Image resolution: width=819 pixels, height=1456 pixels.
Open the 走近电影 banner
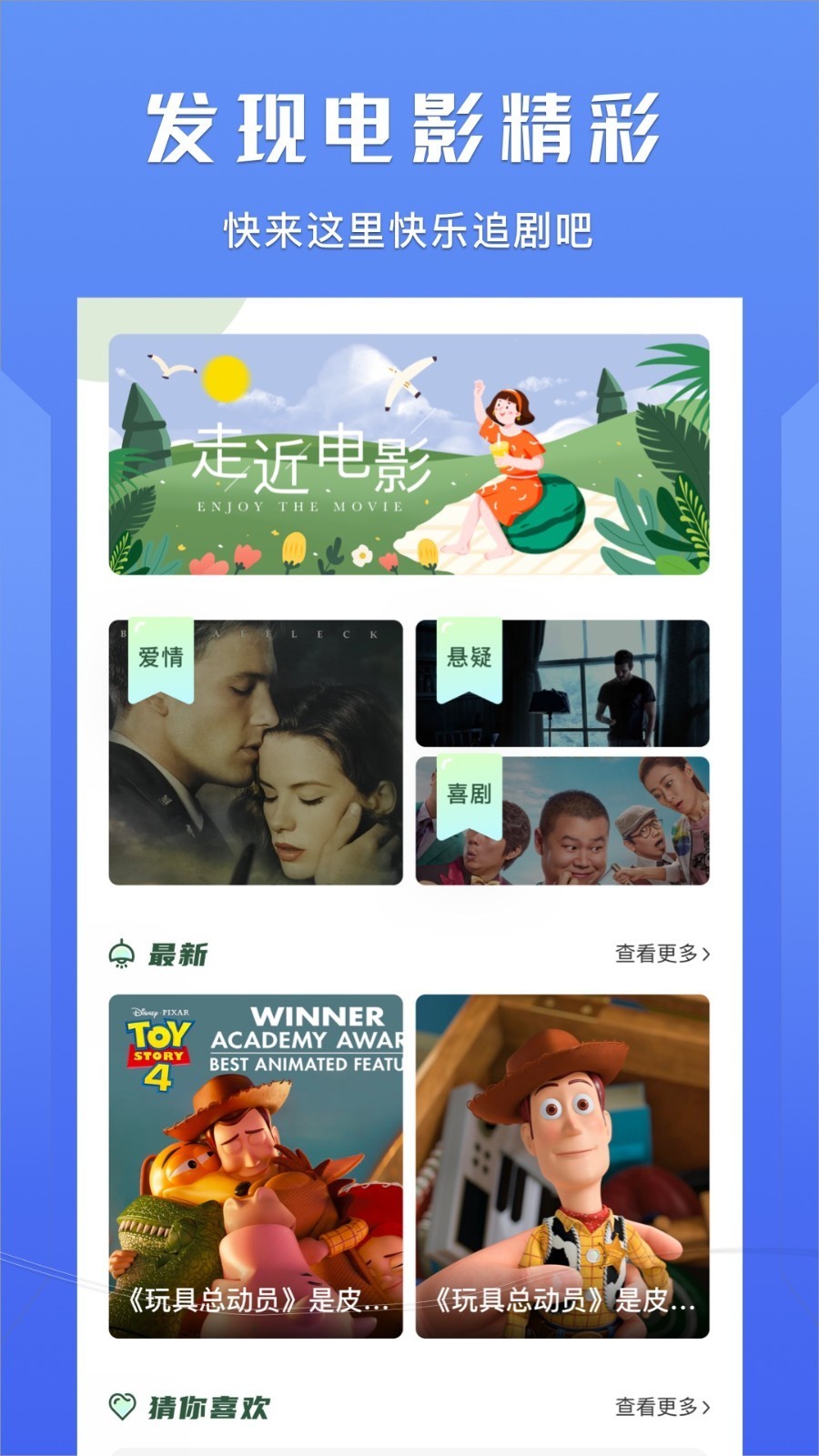(x=409, y=455)
